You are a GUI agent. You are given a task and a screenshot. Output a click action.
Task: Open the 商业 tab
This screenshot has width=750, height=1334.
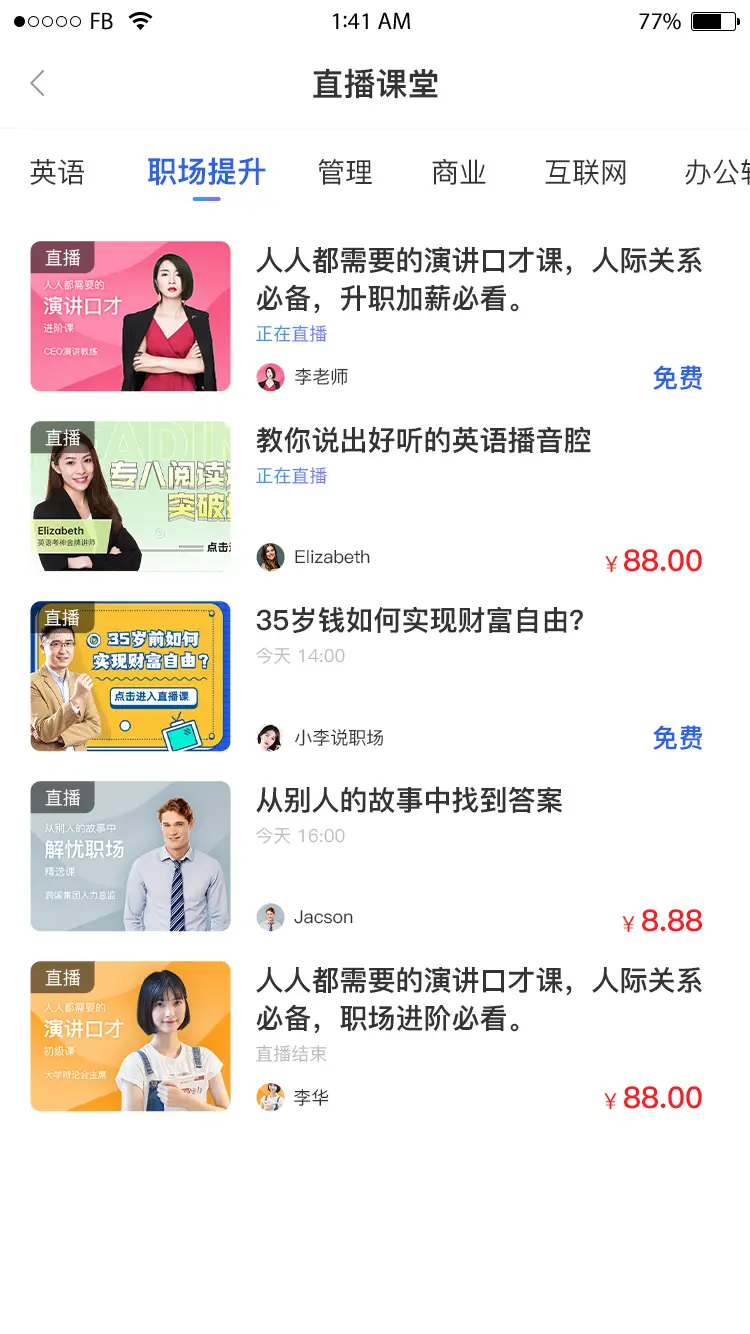click(x=459, y=173)
